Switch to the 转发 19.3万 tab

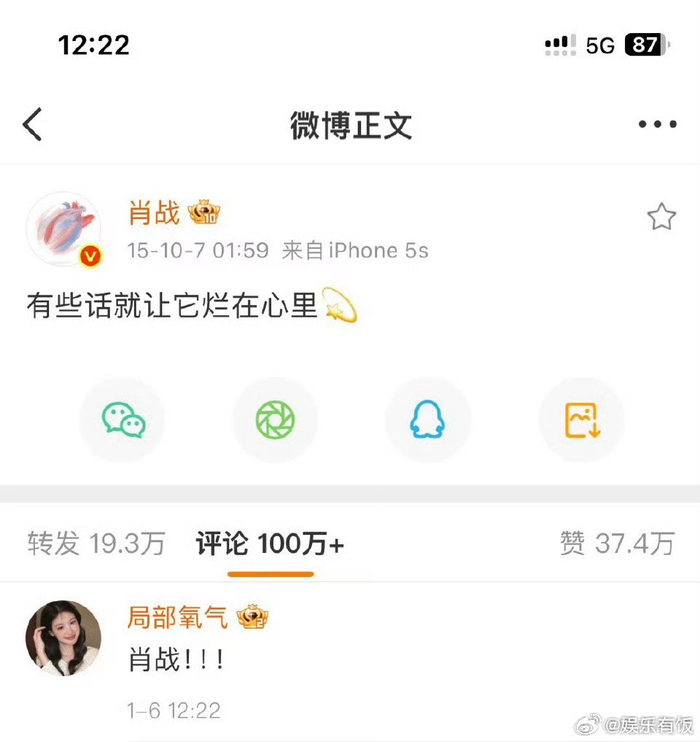96,544
